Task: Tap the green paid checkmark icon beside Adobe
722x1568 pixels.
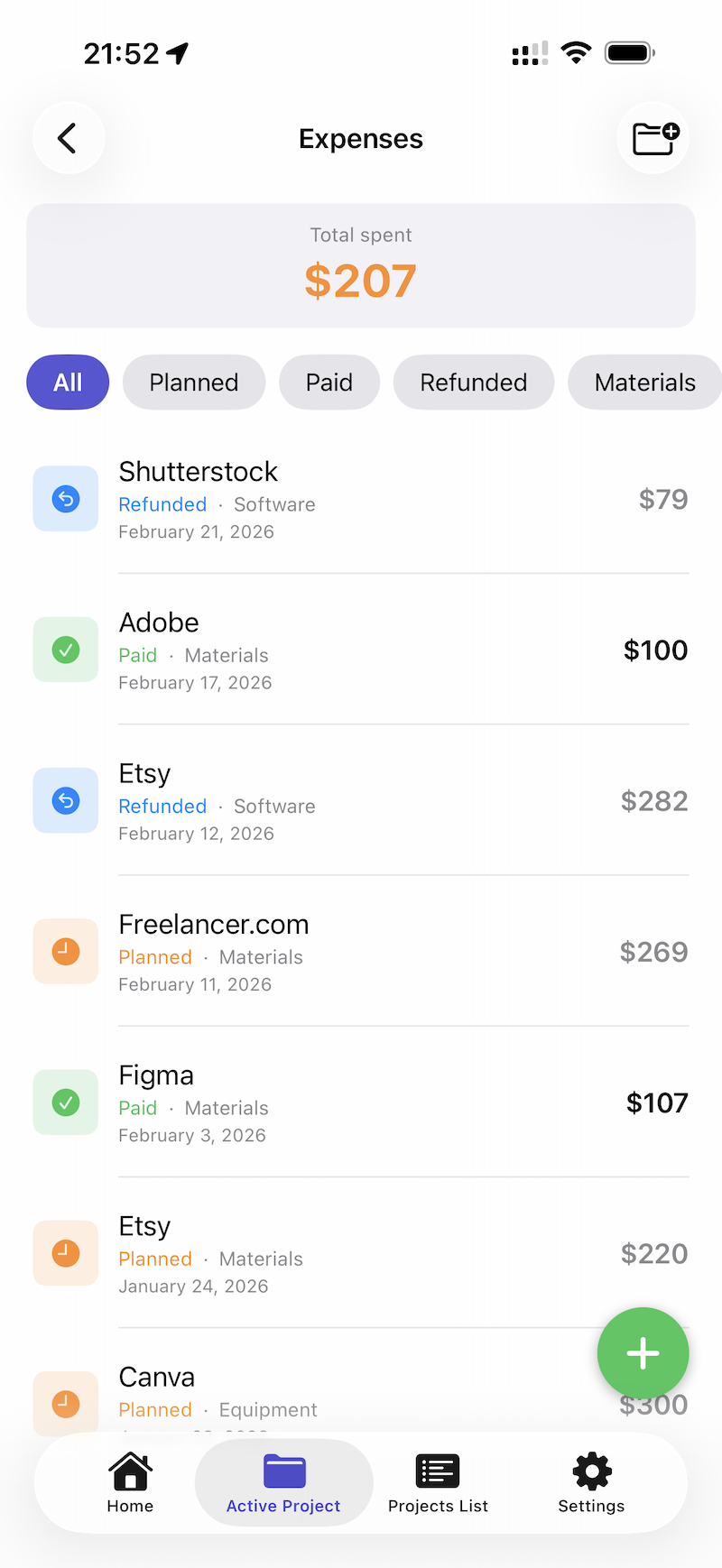Action: tap(65, 649)
